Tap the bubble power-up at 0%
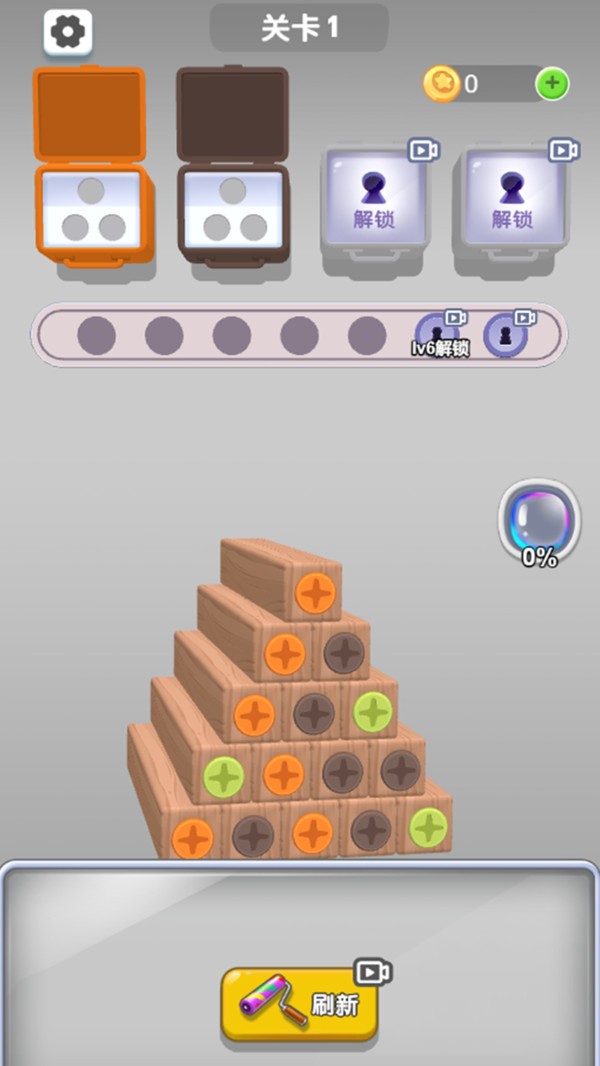This screenshot has height=1066, width=600. coord(539,518)
